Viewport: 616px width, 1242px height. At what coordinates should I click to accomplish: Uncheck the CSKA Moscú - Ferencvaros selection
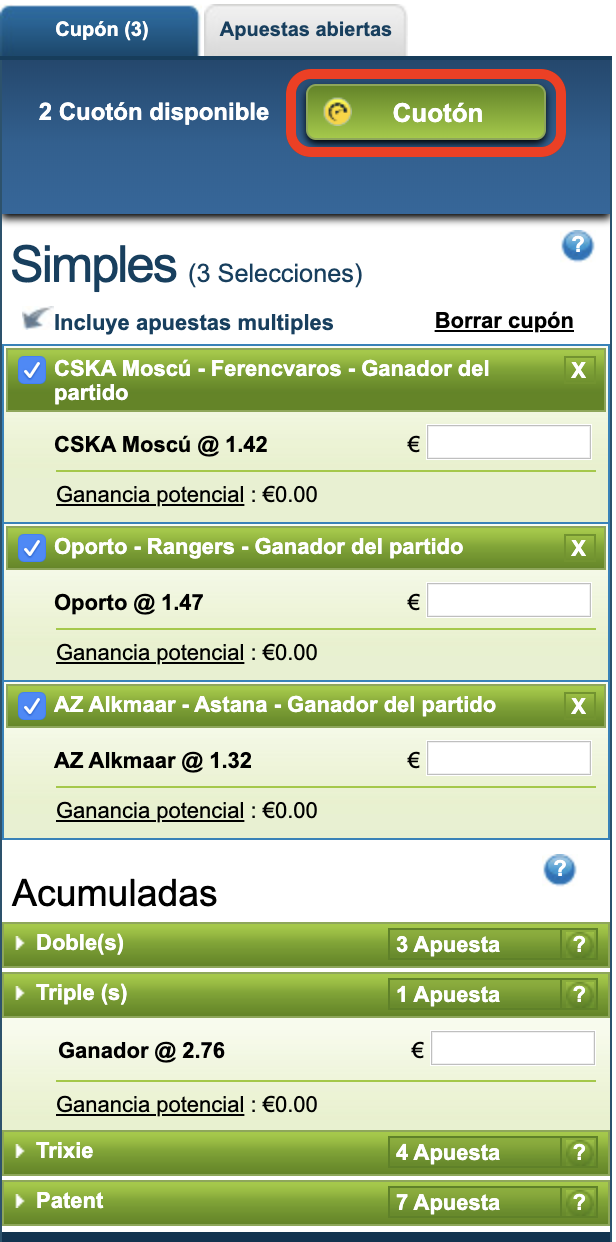pyautogui.click(x=33, y=371)
